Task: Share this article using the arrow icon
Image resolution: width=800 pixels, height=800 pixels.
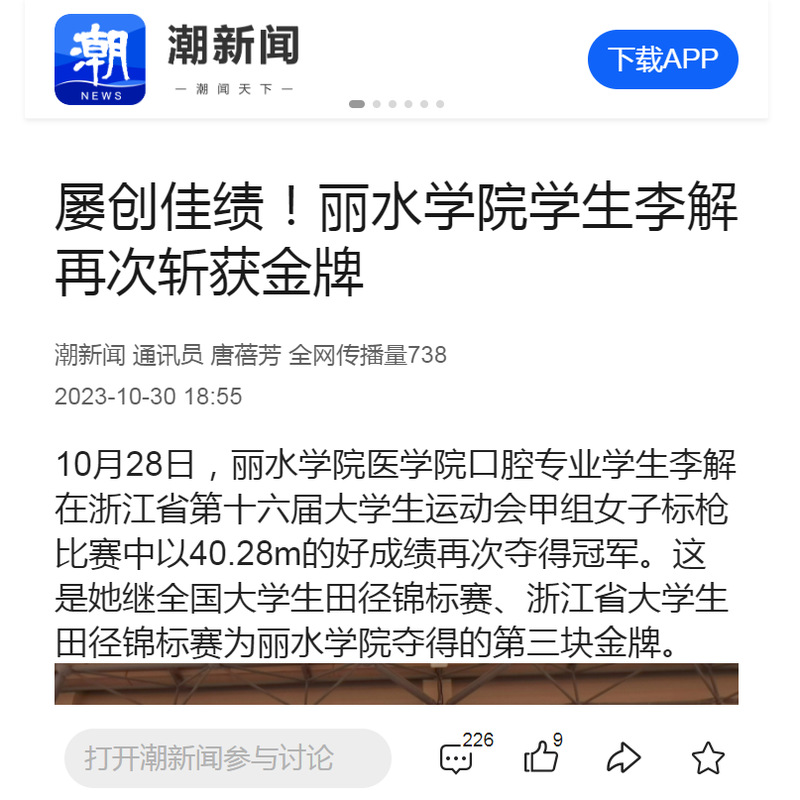Action: (x=623, y=757)
